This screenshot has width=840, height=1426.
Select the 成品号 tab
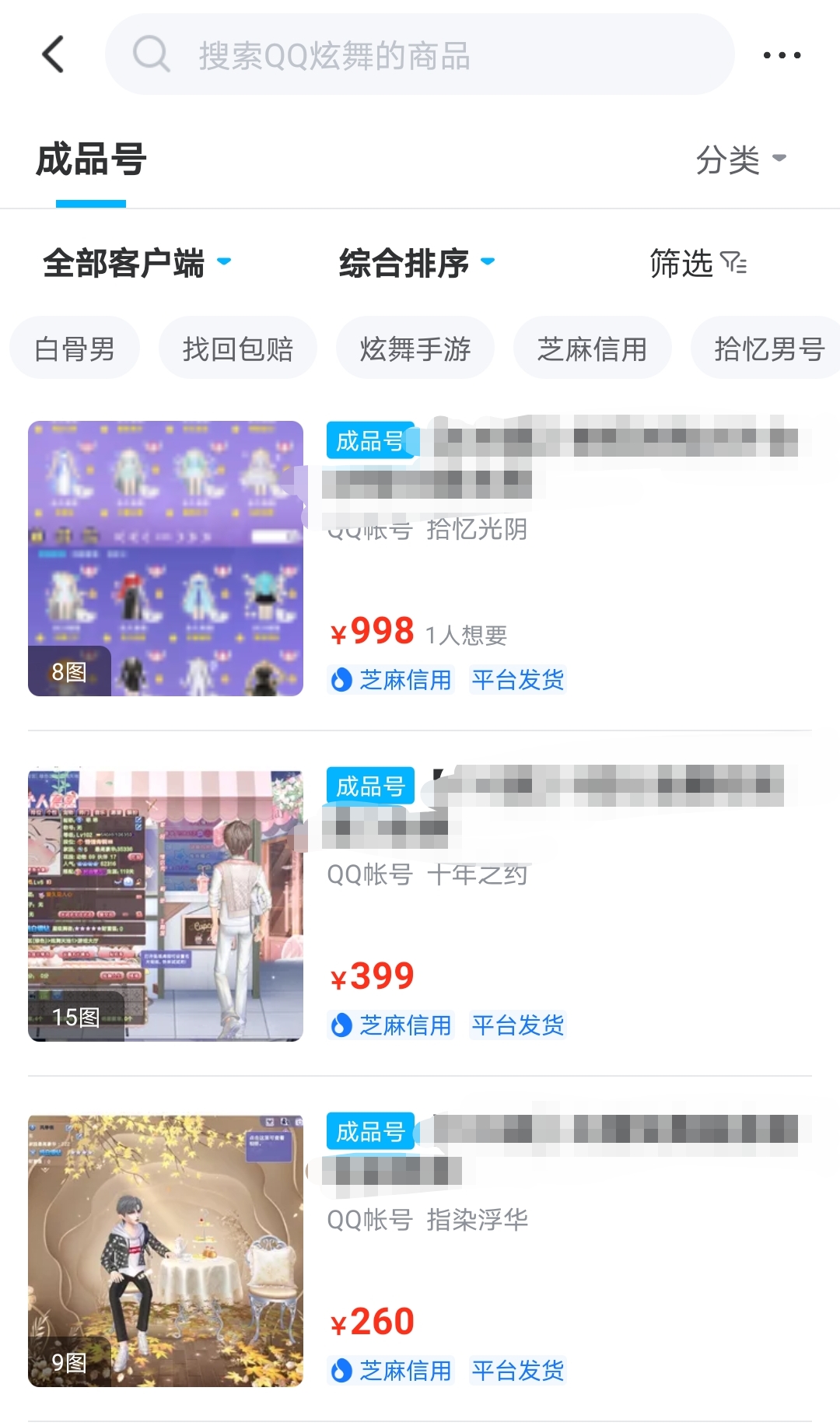point(91,159)
